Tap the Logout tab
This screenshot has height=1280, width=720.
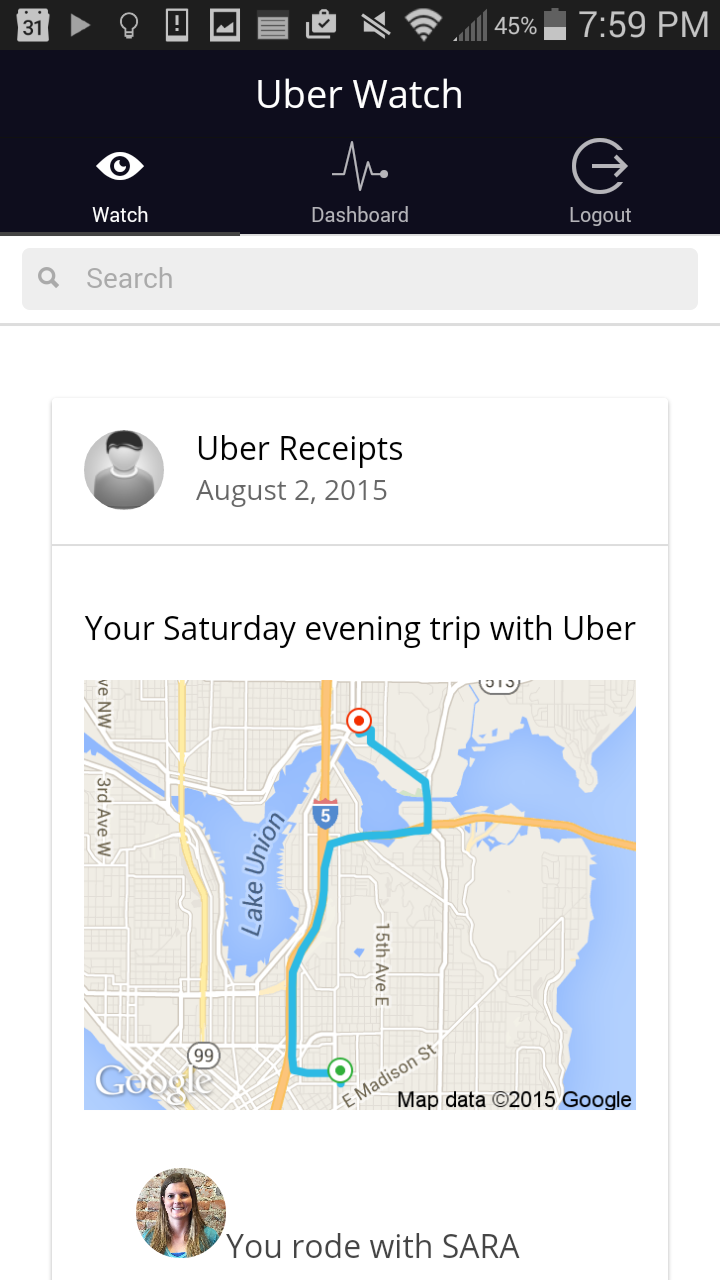point(600,186)
